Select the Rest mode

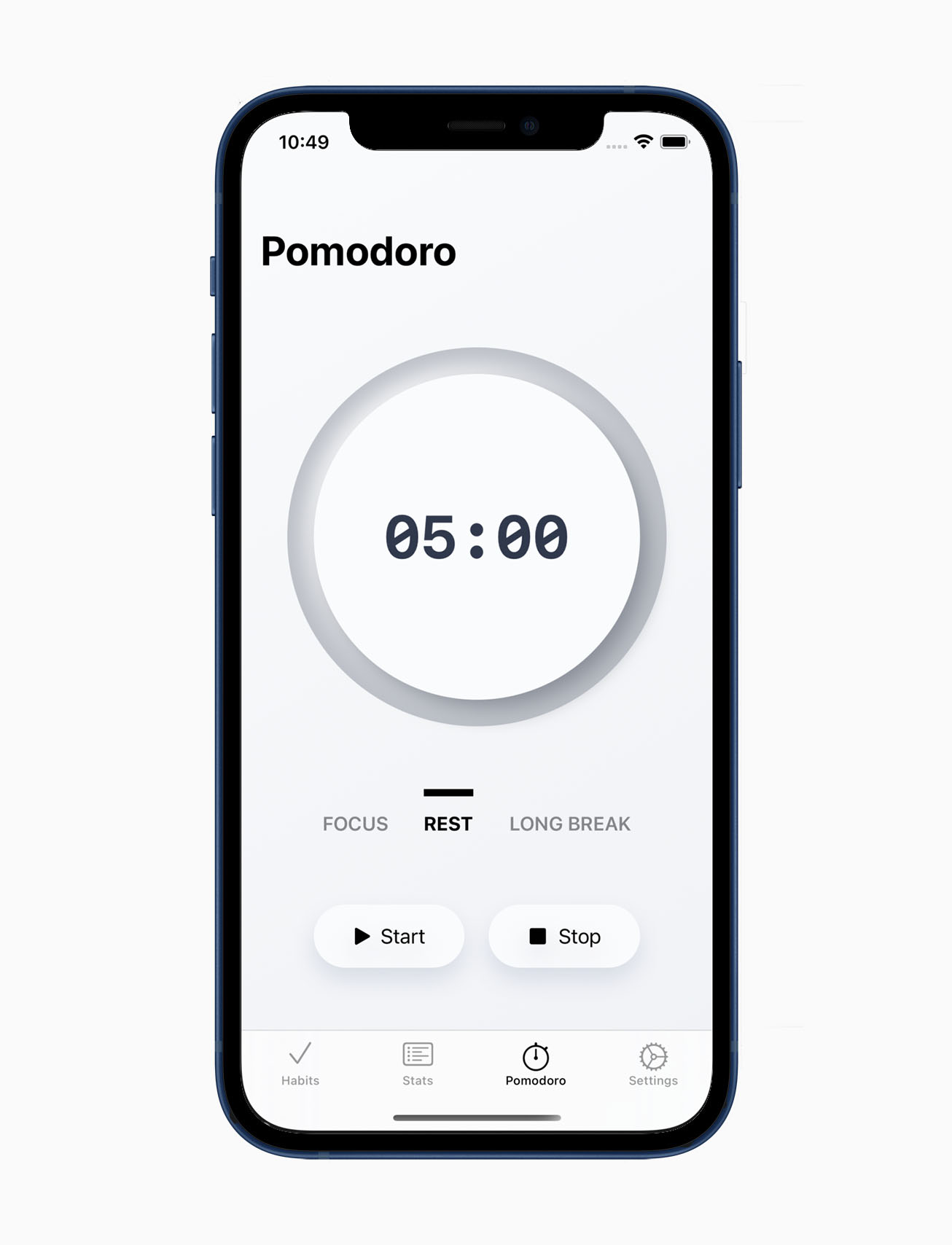(448, 824)
